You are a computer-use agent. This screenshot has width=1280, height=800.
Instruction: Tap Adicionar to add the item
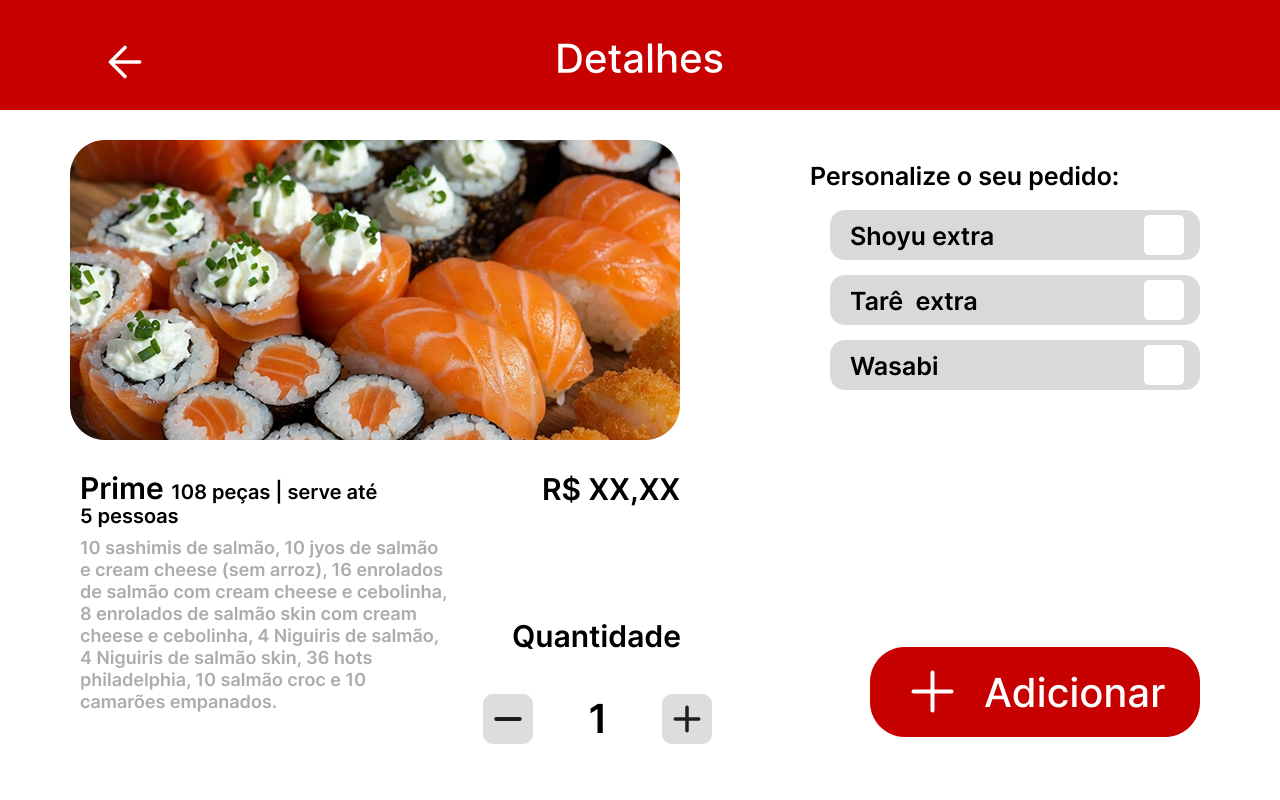click(1035, 692)
